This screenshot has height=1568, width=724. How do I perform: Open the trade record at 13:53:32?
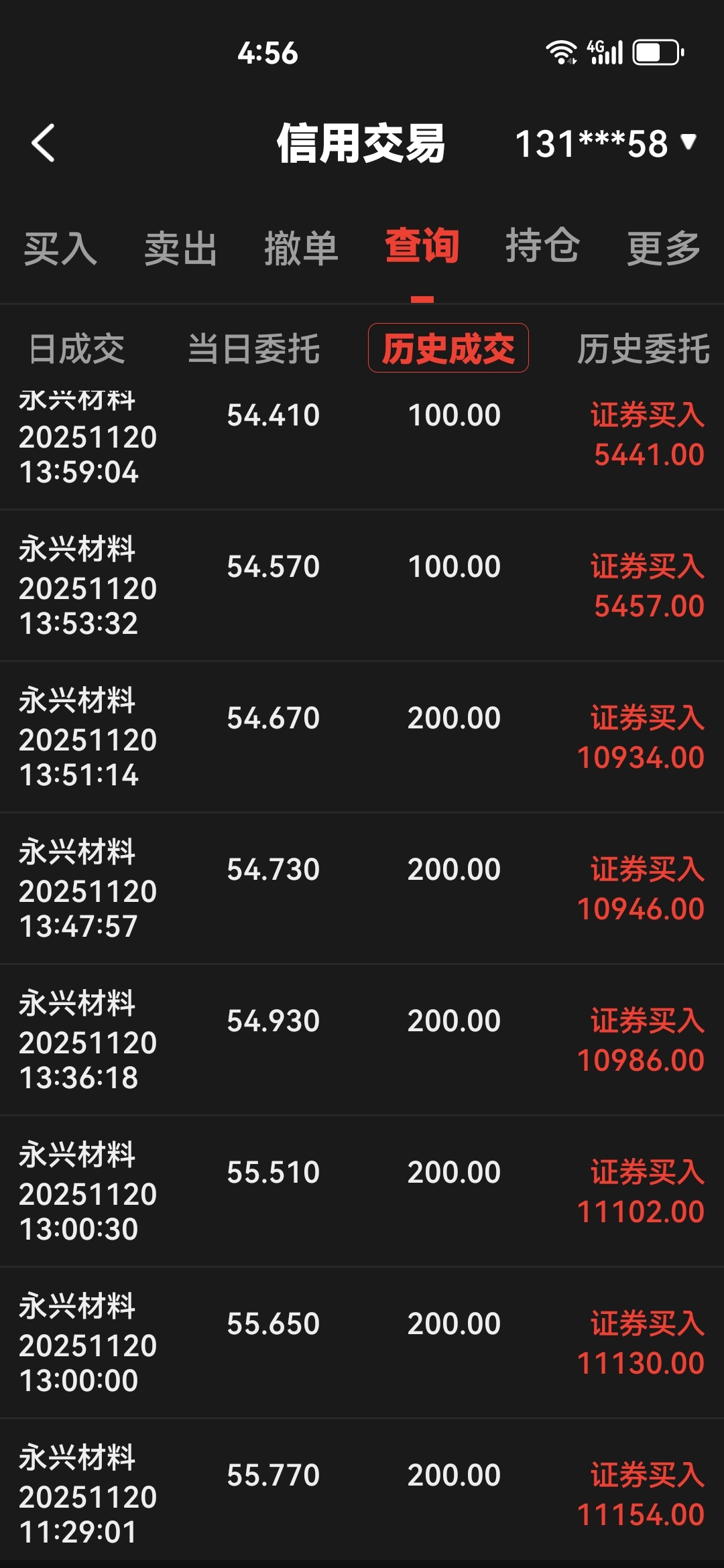[x=362, y=586]
